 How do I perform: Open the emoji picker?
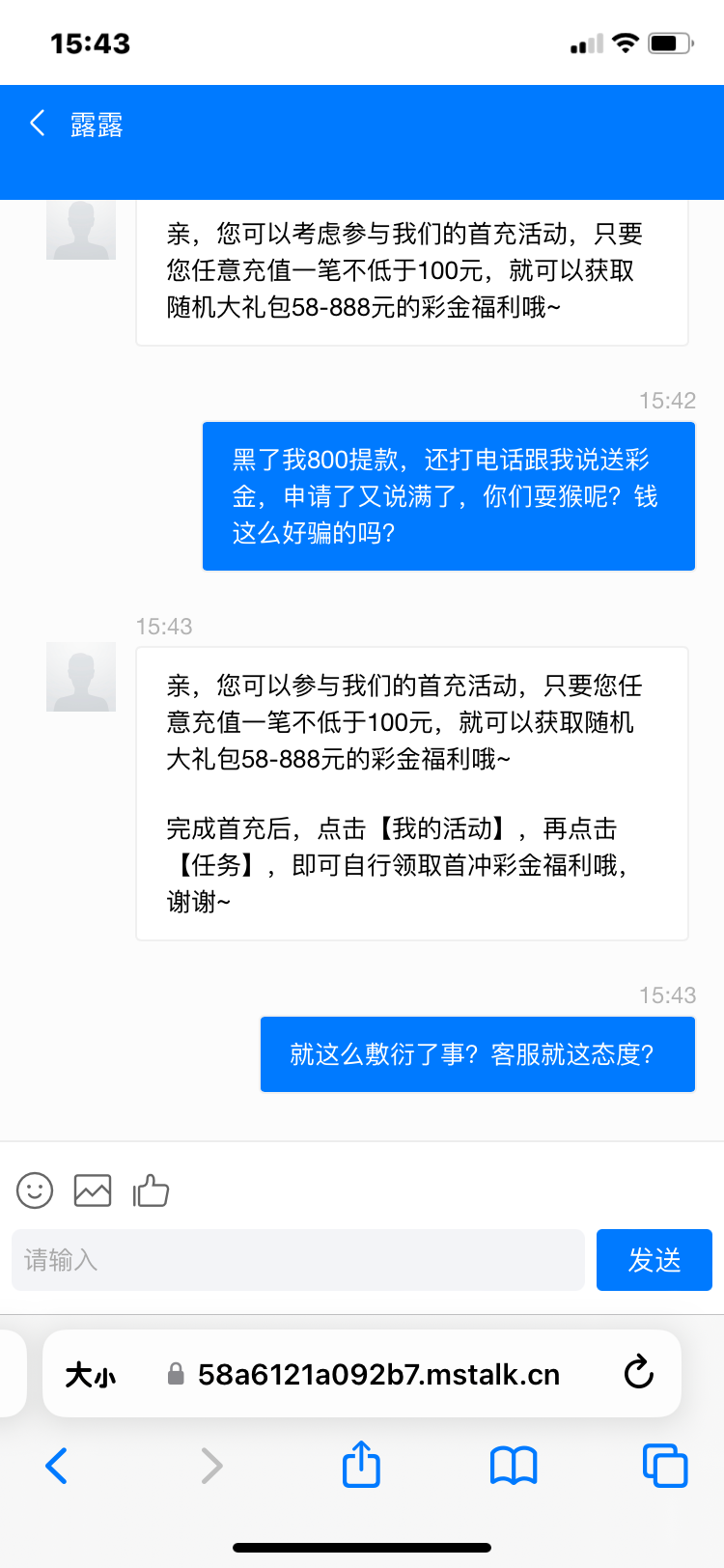point(35,1190)
